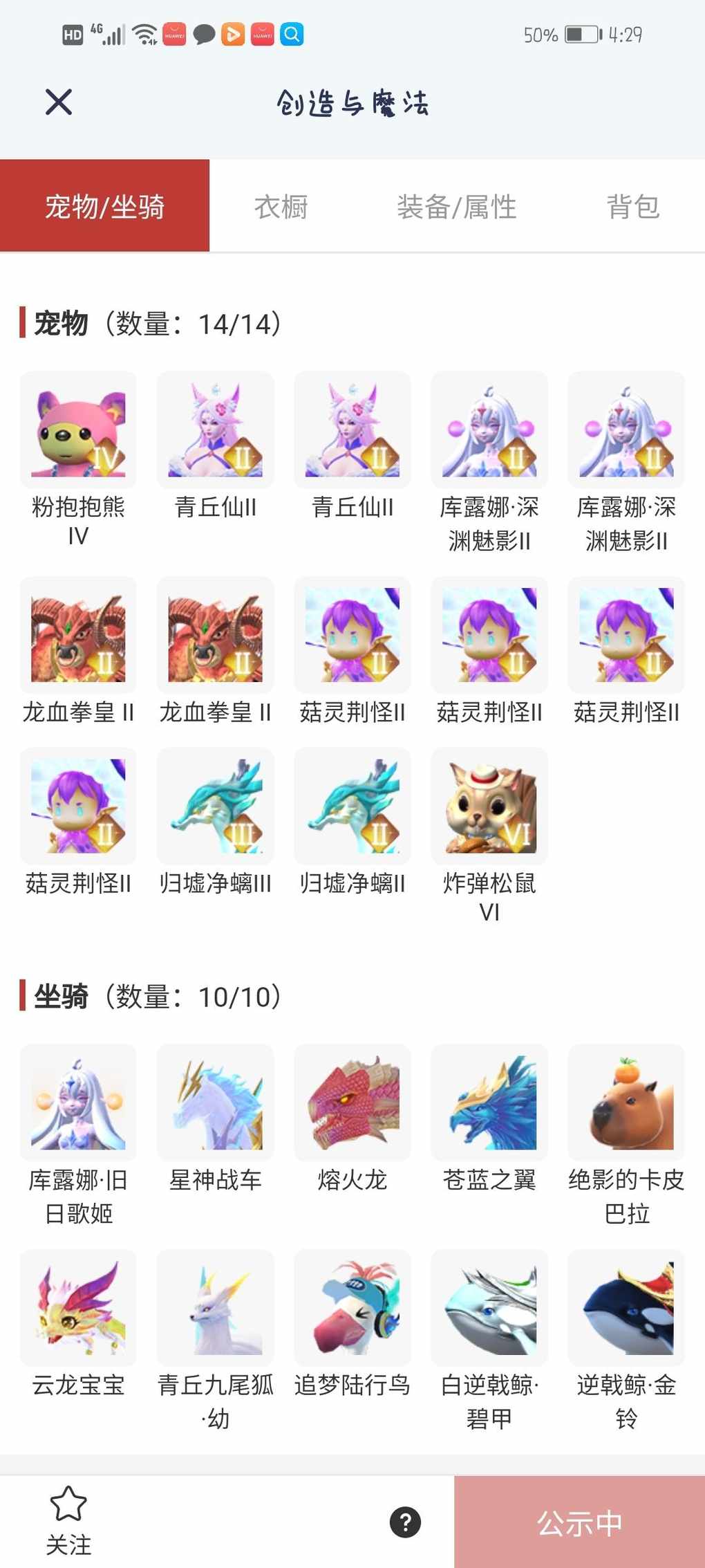Tap the 公示中 button
Viewport: 705px width, 1568px height.
[579, 1522]
